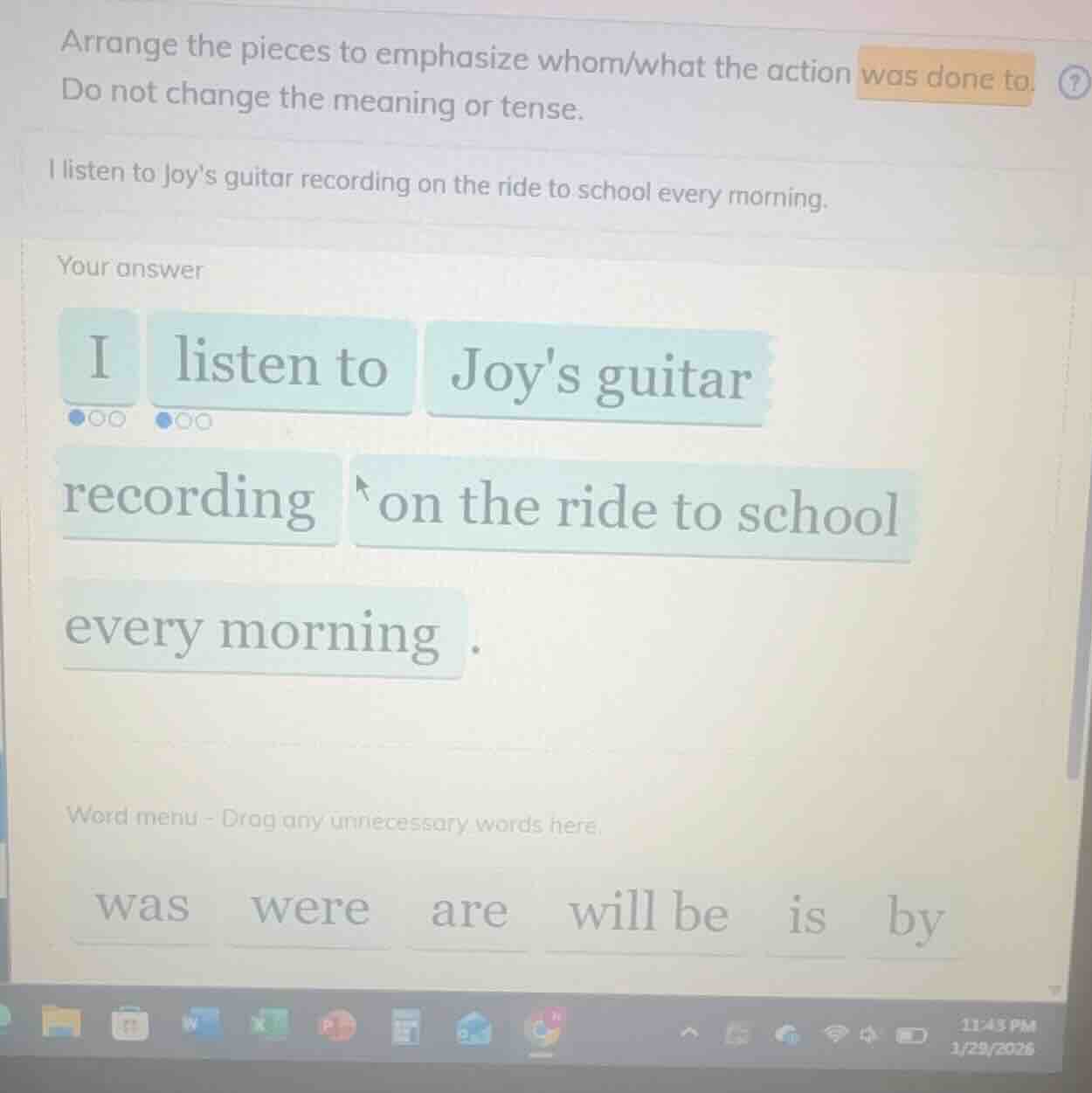Tap the "I" word tile
The image size is (1092, 1093).
(x=100, y=359)
